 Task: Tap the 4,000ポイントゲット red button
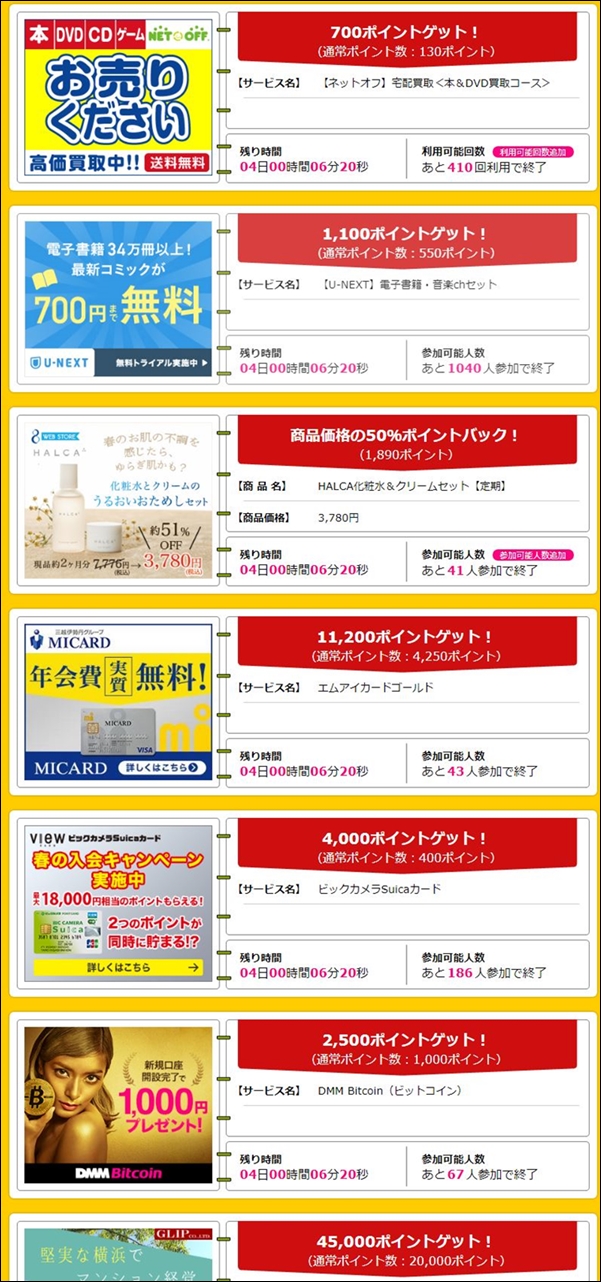pos(407,846)
